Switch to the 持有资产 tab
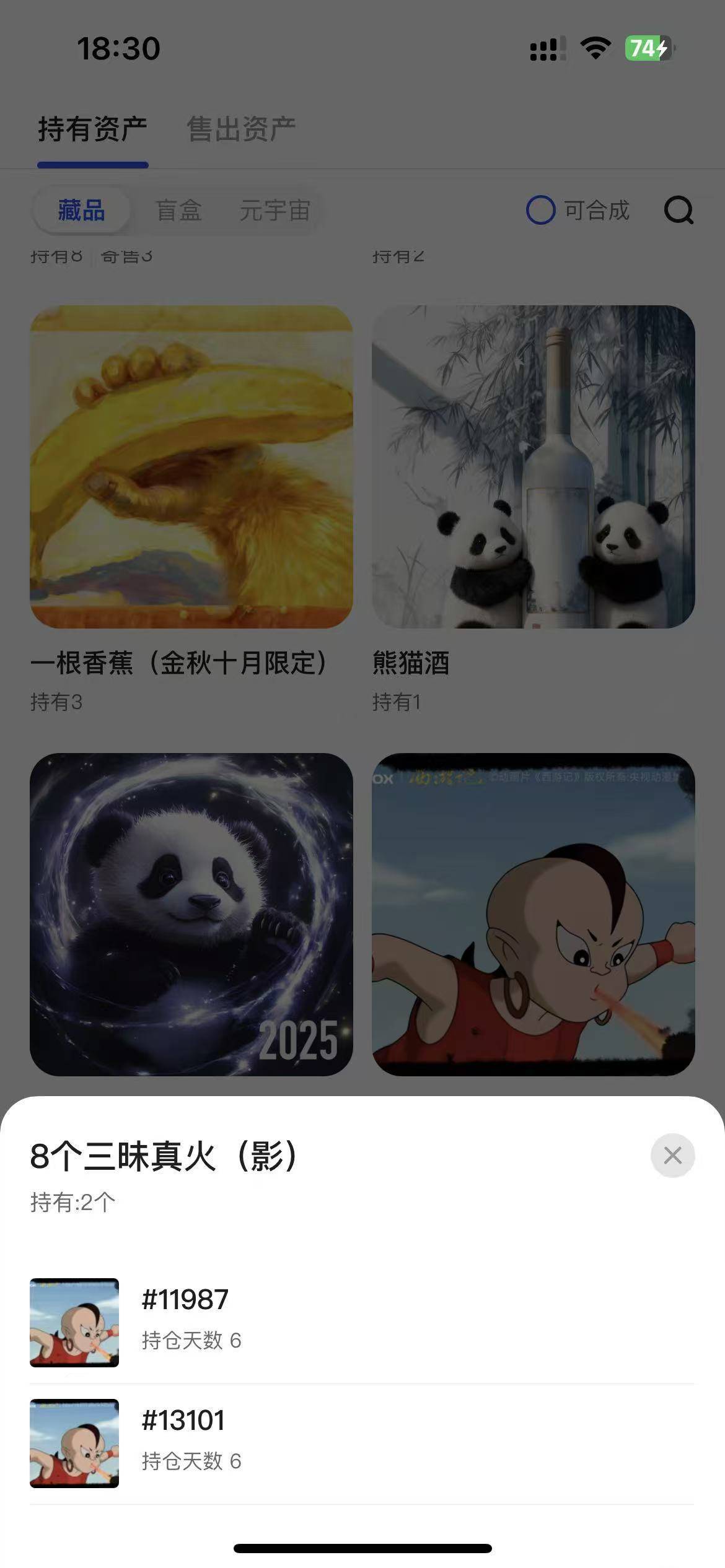725x1568 pixels. pyautogui.click(x=92, y=129)
